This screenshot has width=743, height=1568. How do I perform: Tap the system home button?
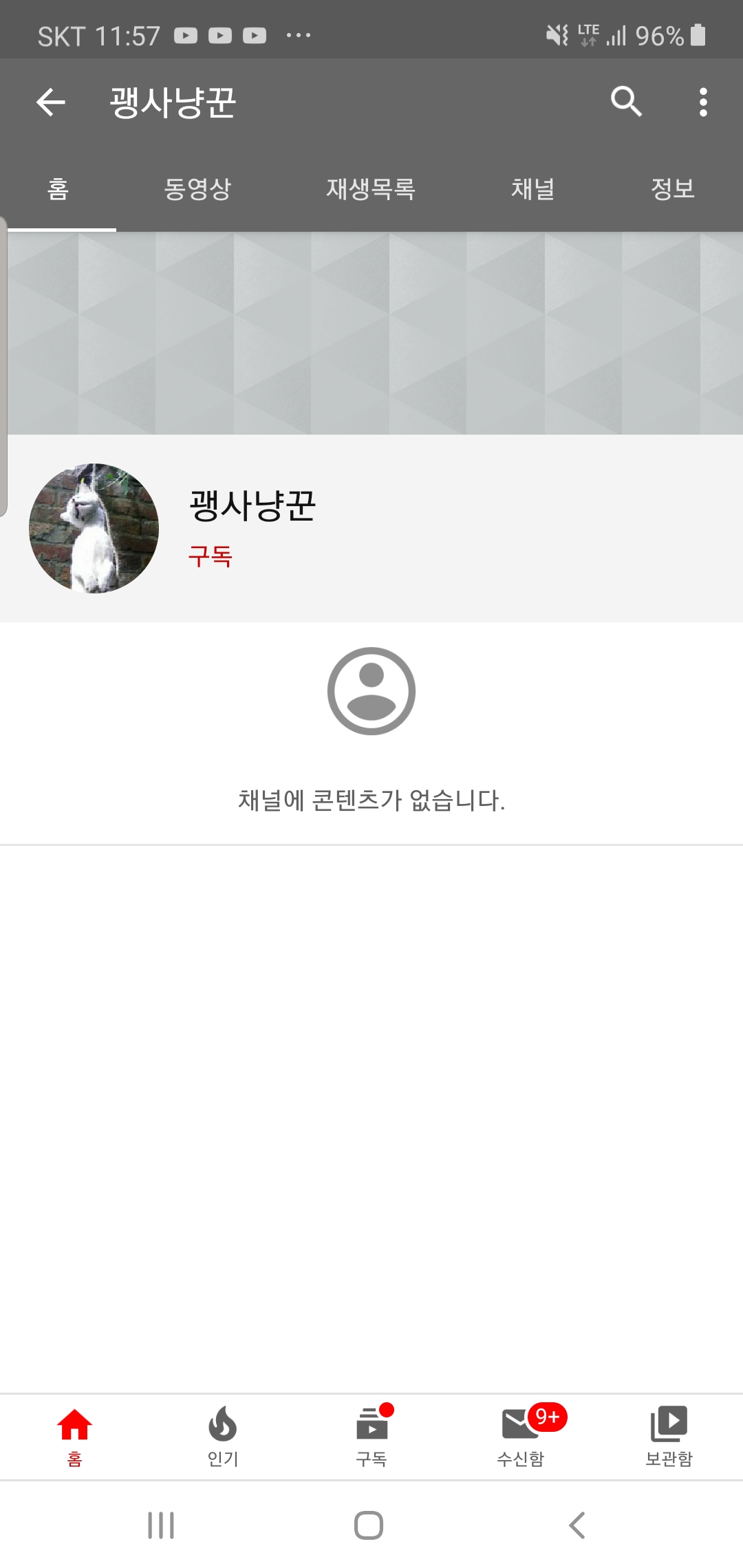(369, 1525)
